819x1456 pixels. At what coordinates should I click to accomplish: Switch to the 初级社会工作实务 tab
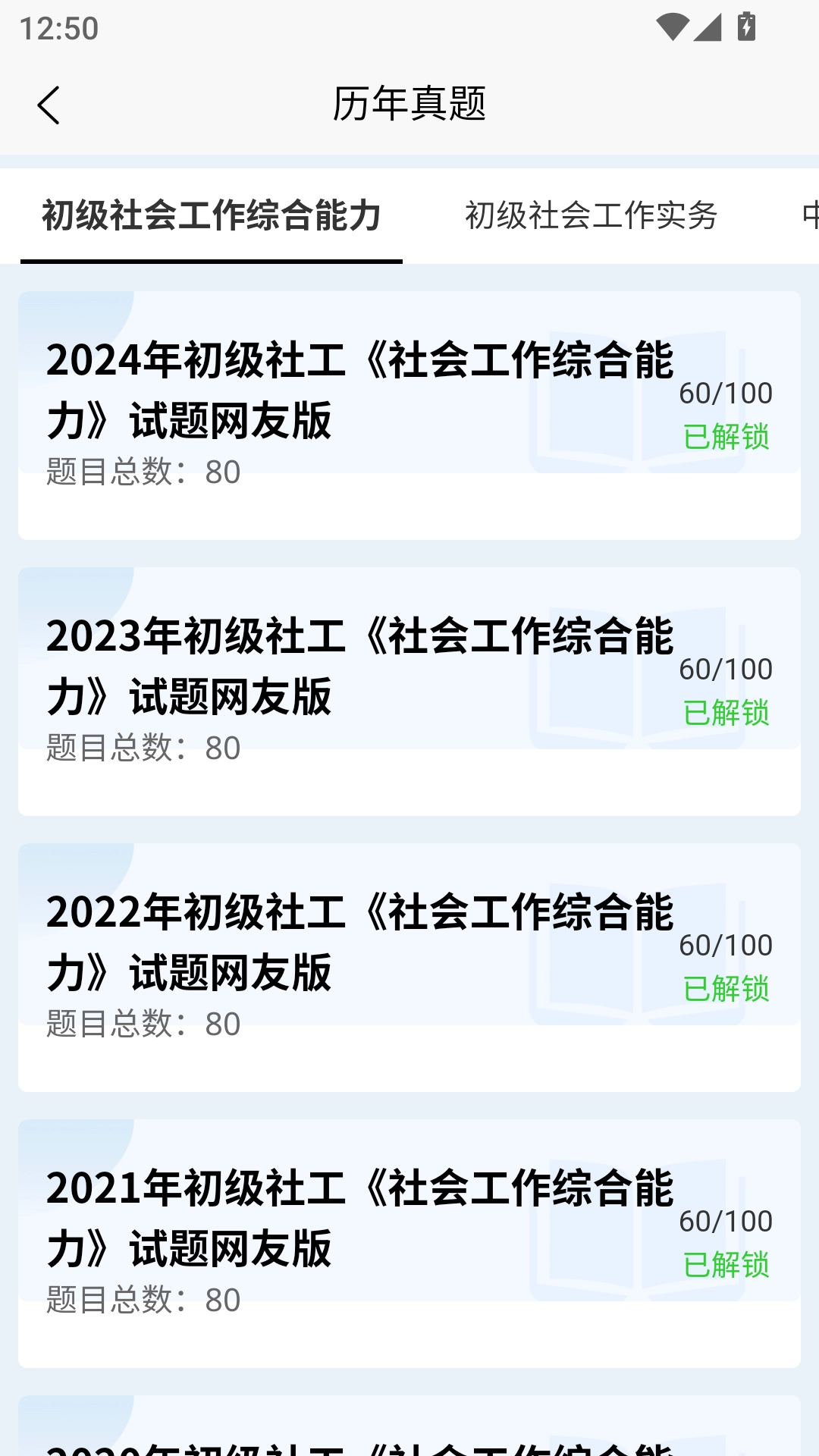594,216
